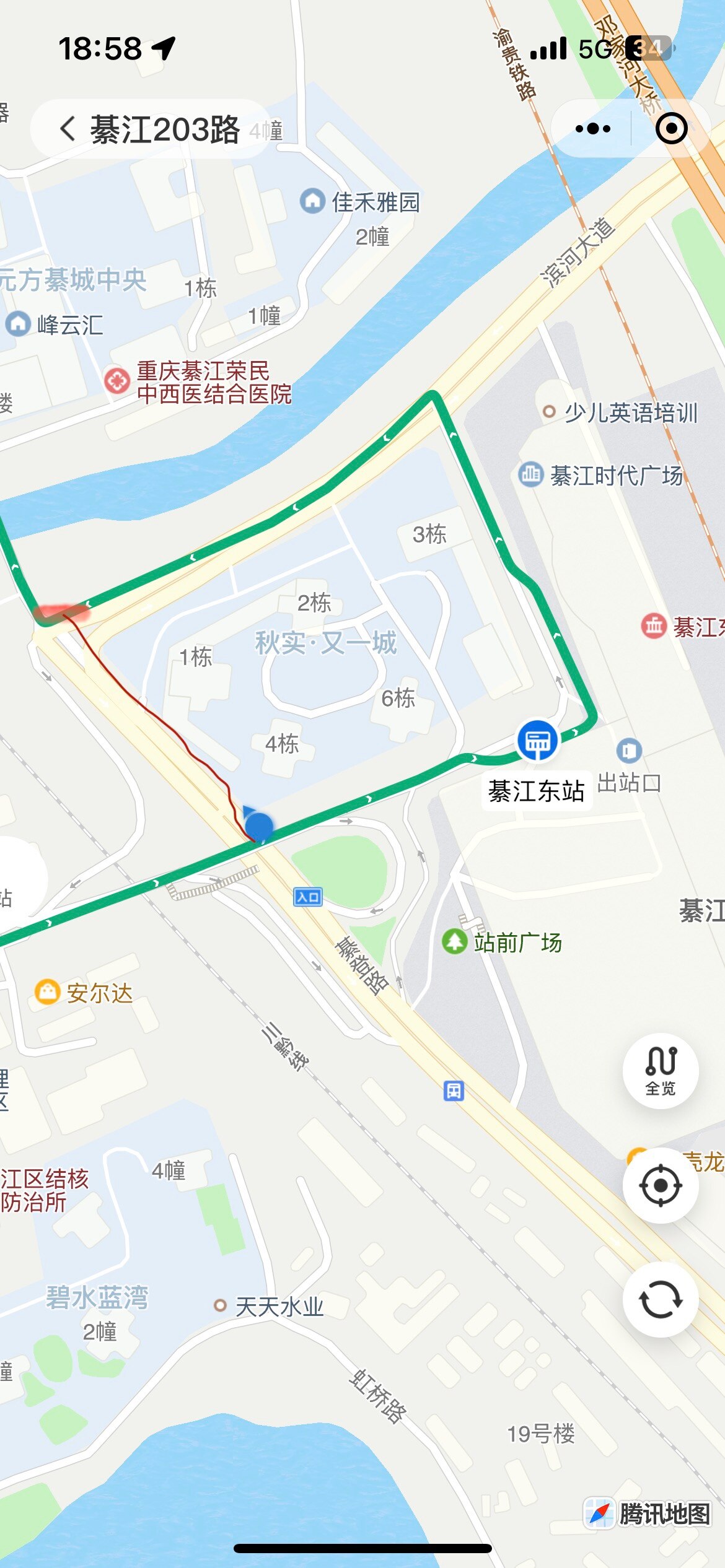This screenshot has width=725, height=1568.
Task: Open the mini program more options menu
Action: [x=592, y=129]
